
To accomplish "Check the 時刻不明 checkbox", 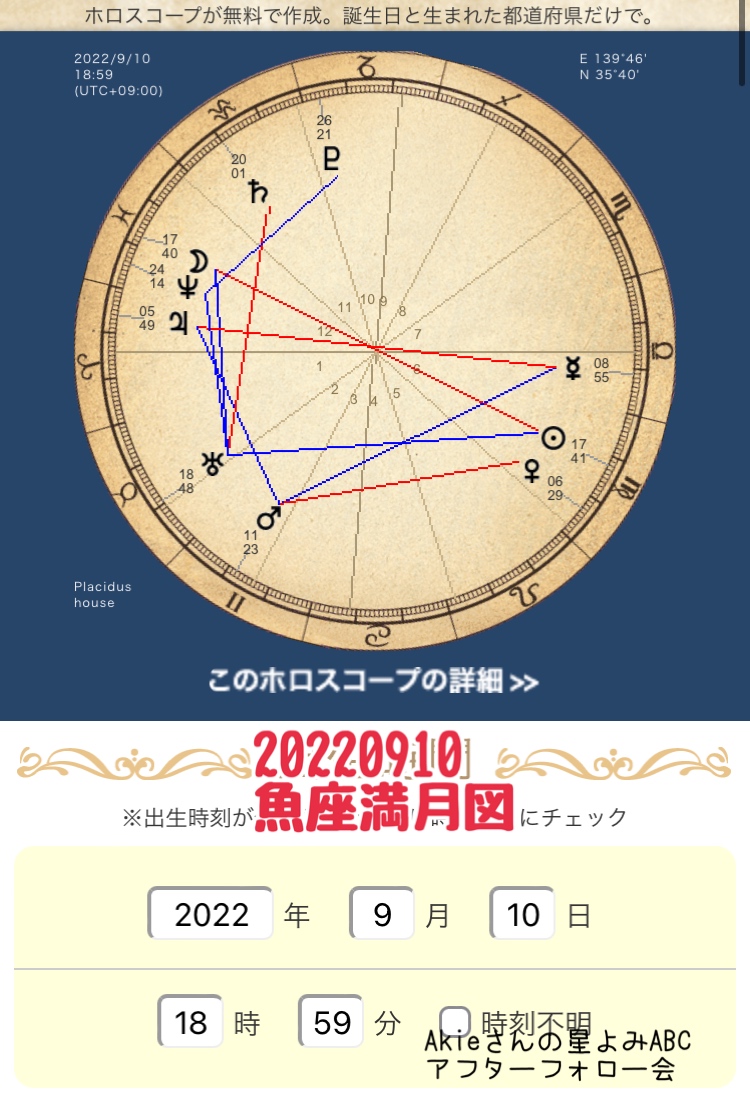I will click(455, 1021).
